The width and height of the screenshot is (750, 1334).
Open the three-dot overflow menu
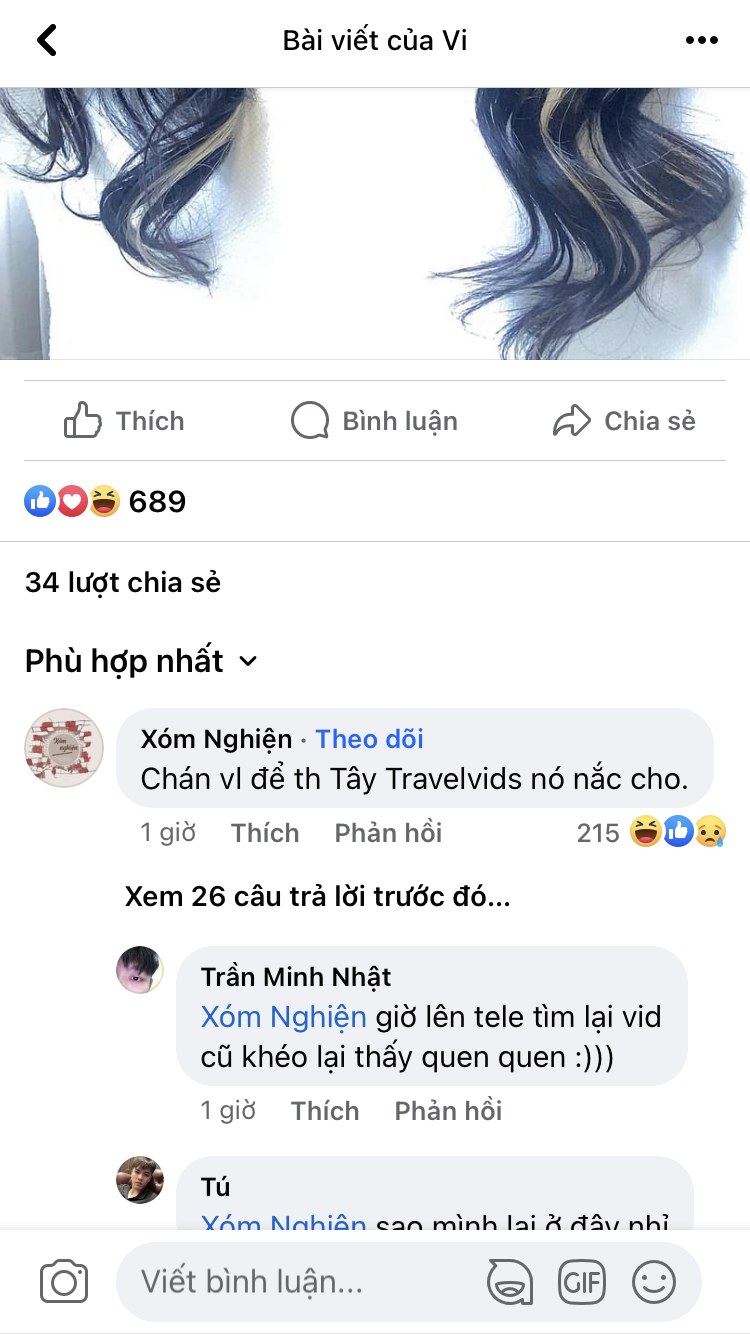coord(701,41)
